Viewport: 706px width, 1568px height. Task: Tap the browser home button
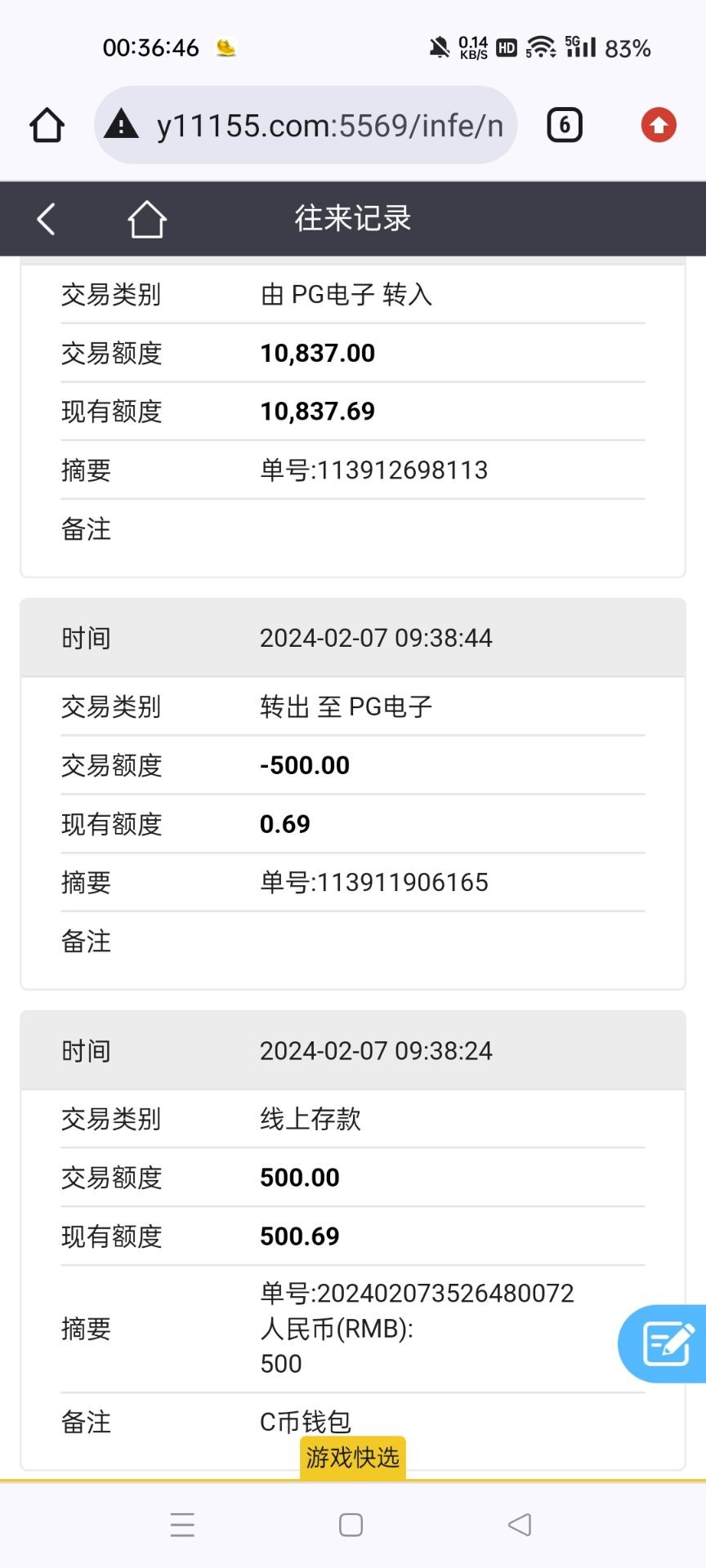[x=47, y=126]
